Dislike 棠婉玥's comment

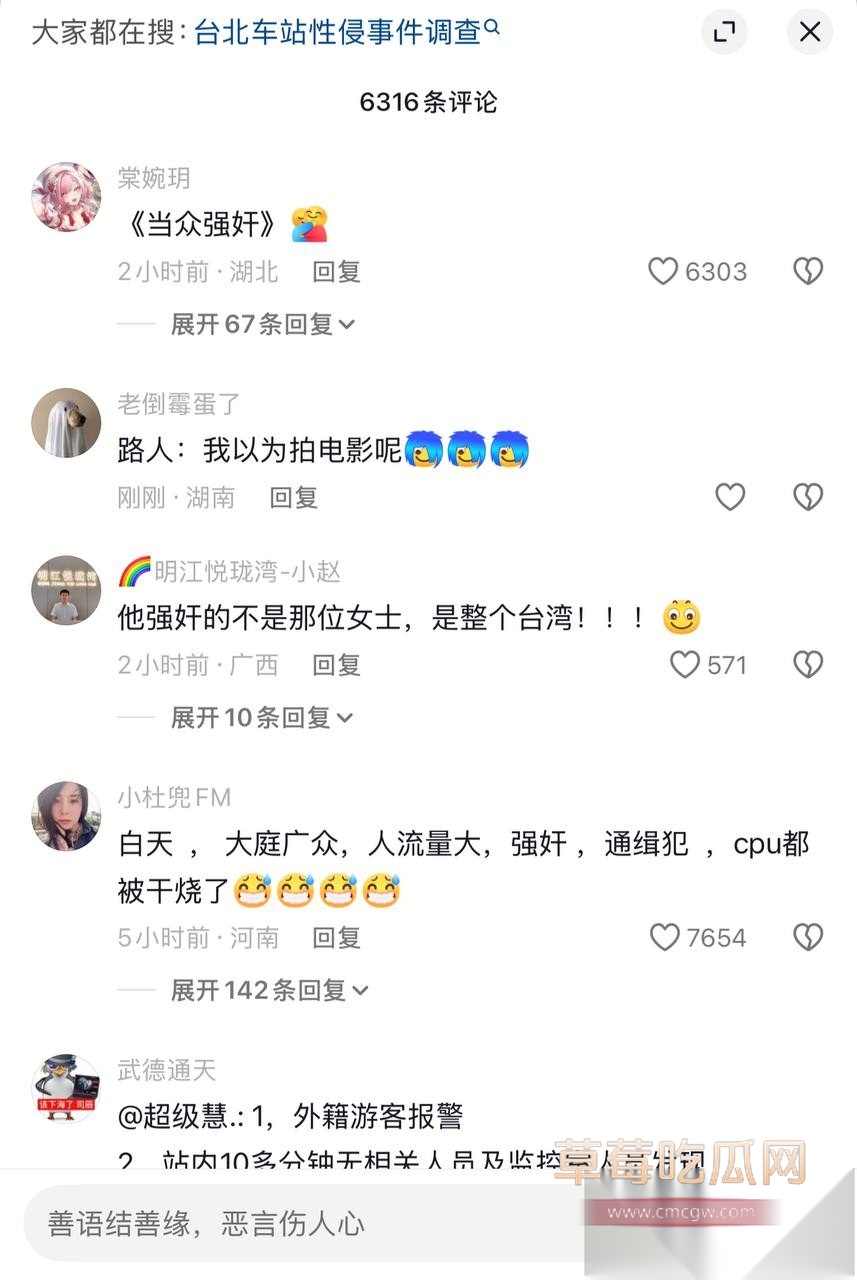tap(808, 271)
